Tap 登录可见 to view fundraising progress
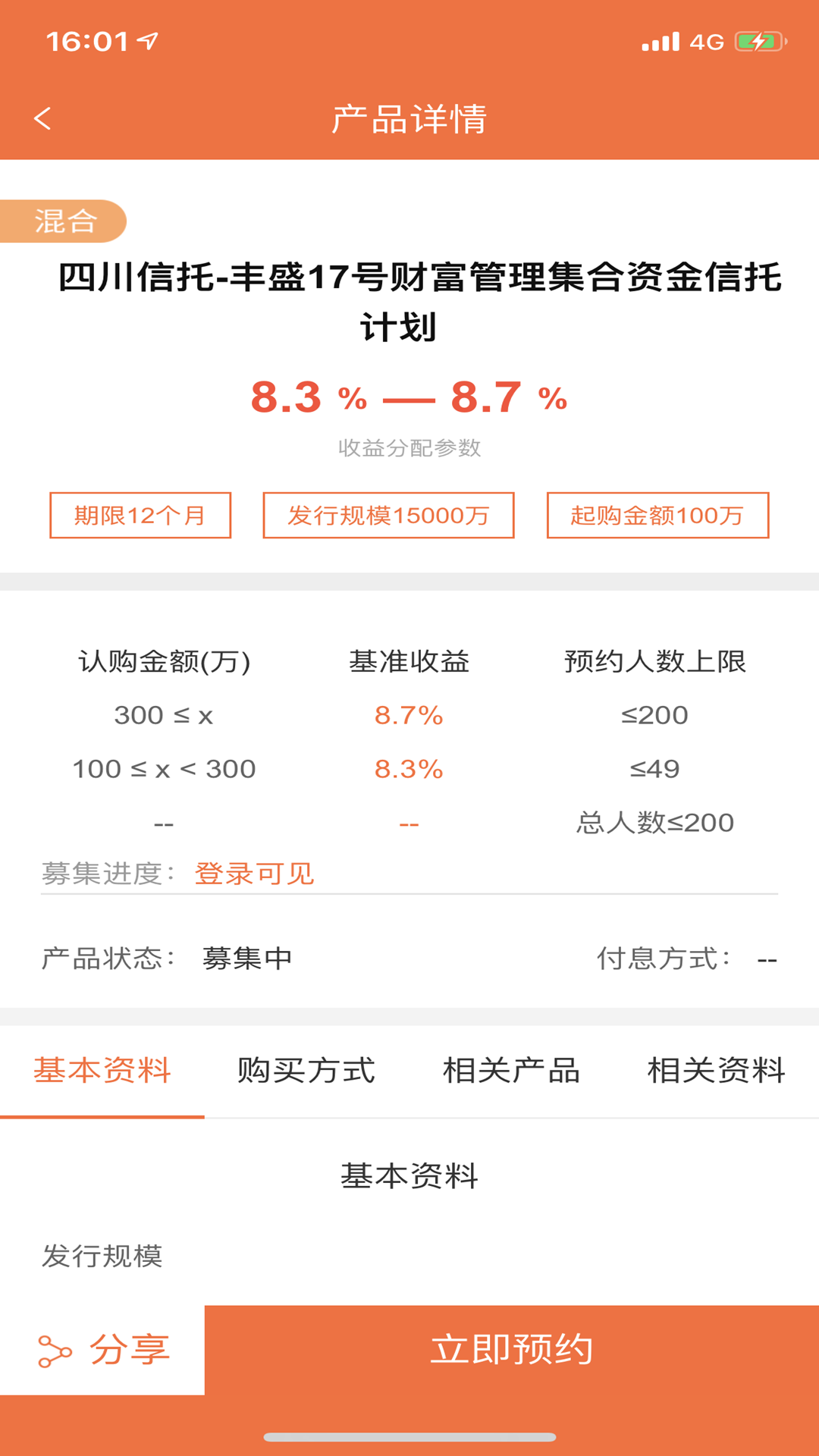 tap(254, 874)
